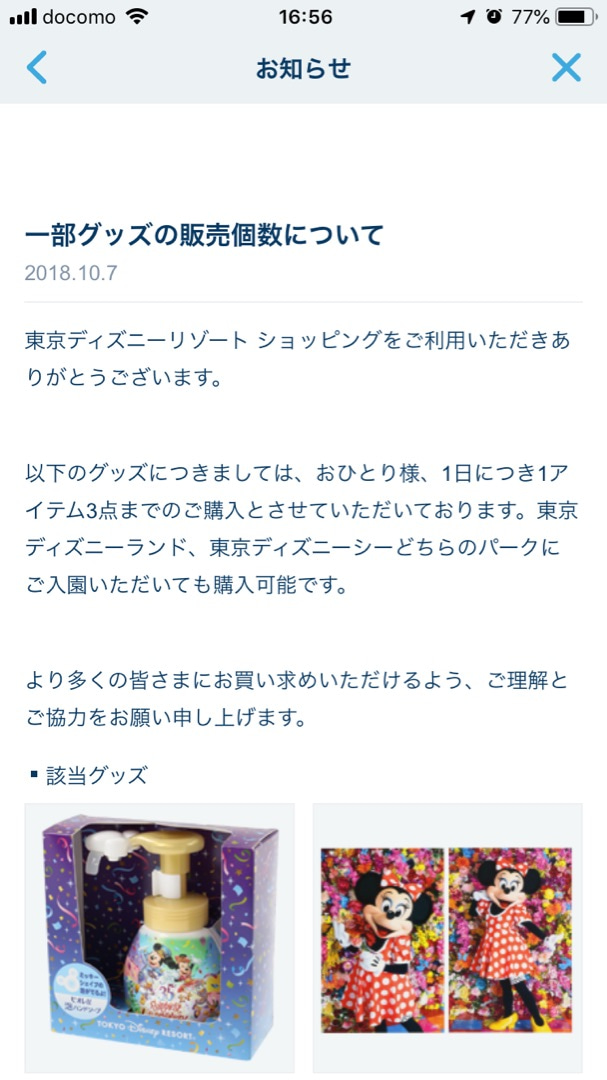
Task: Open the hand soap dispenser product tile
Action: [160, 937]
